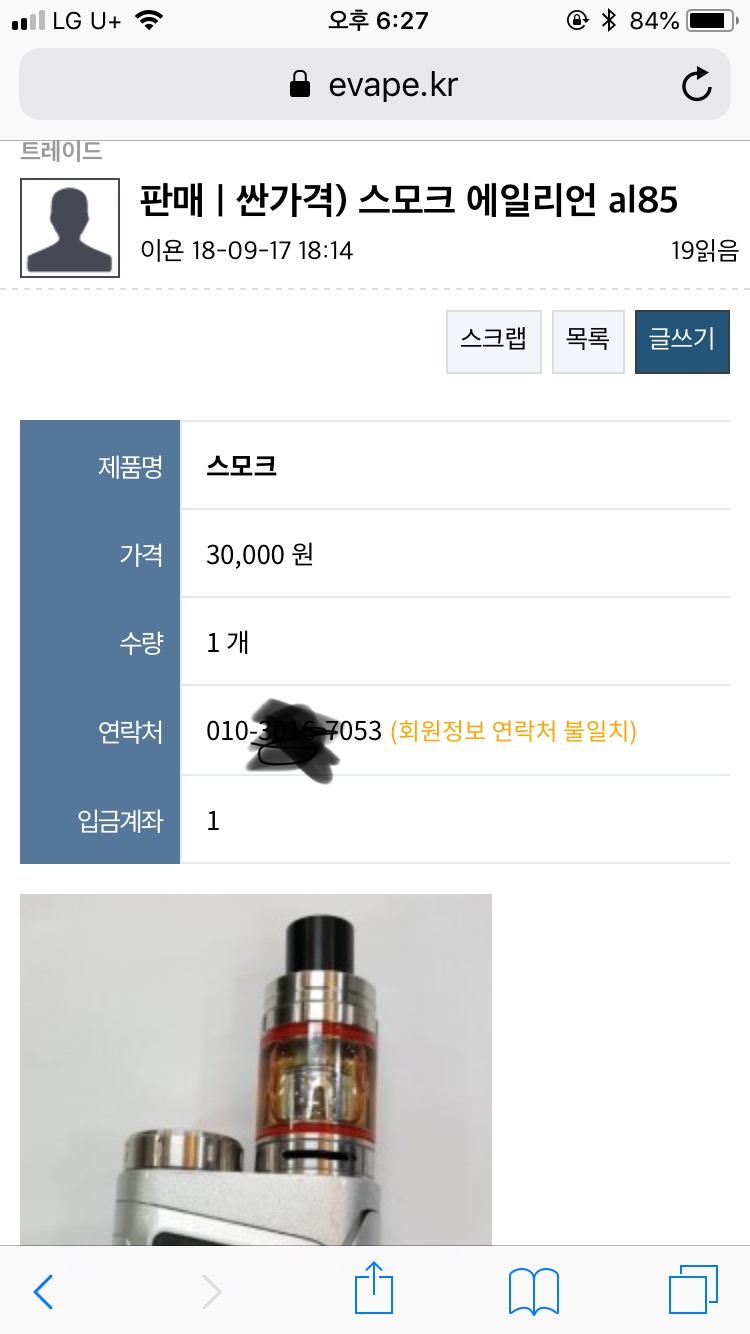Write a new post with 글쓰기

[682, 341]
